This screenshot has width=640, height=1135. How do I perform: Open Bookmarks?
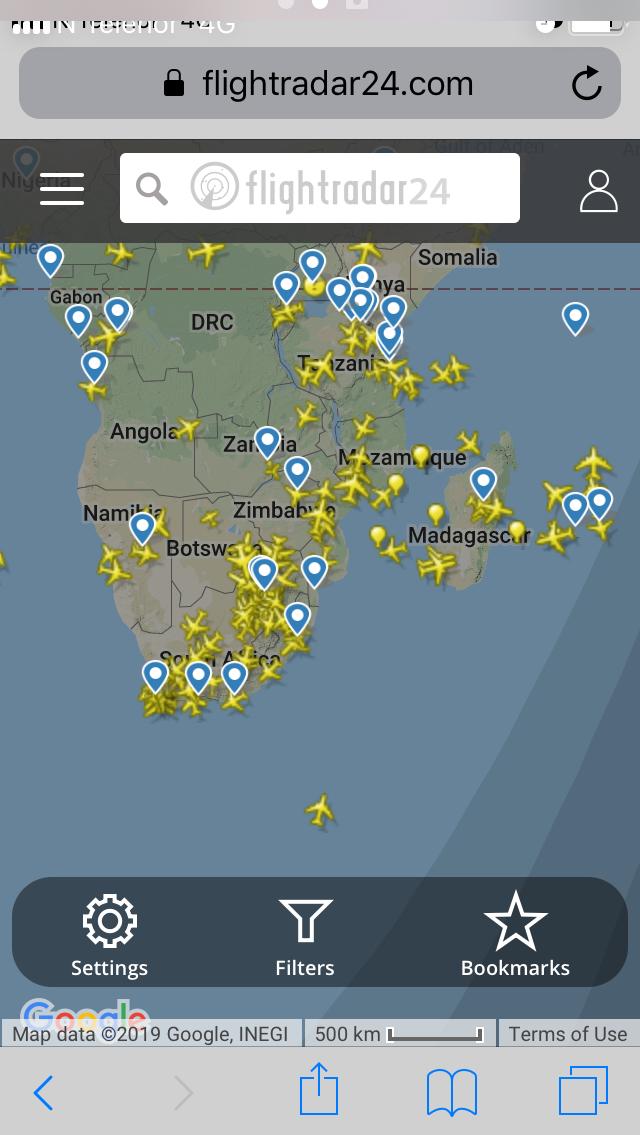click(x=515, y=935)
